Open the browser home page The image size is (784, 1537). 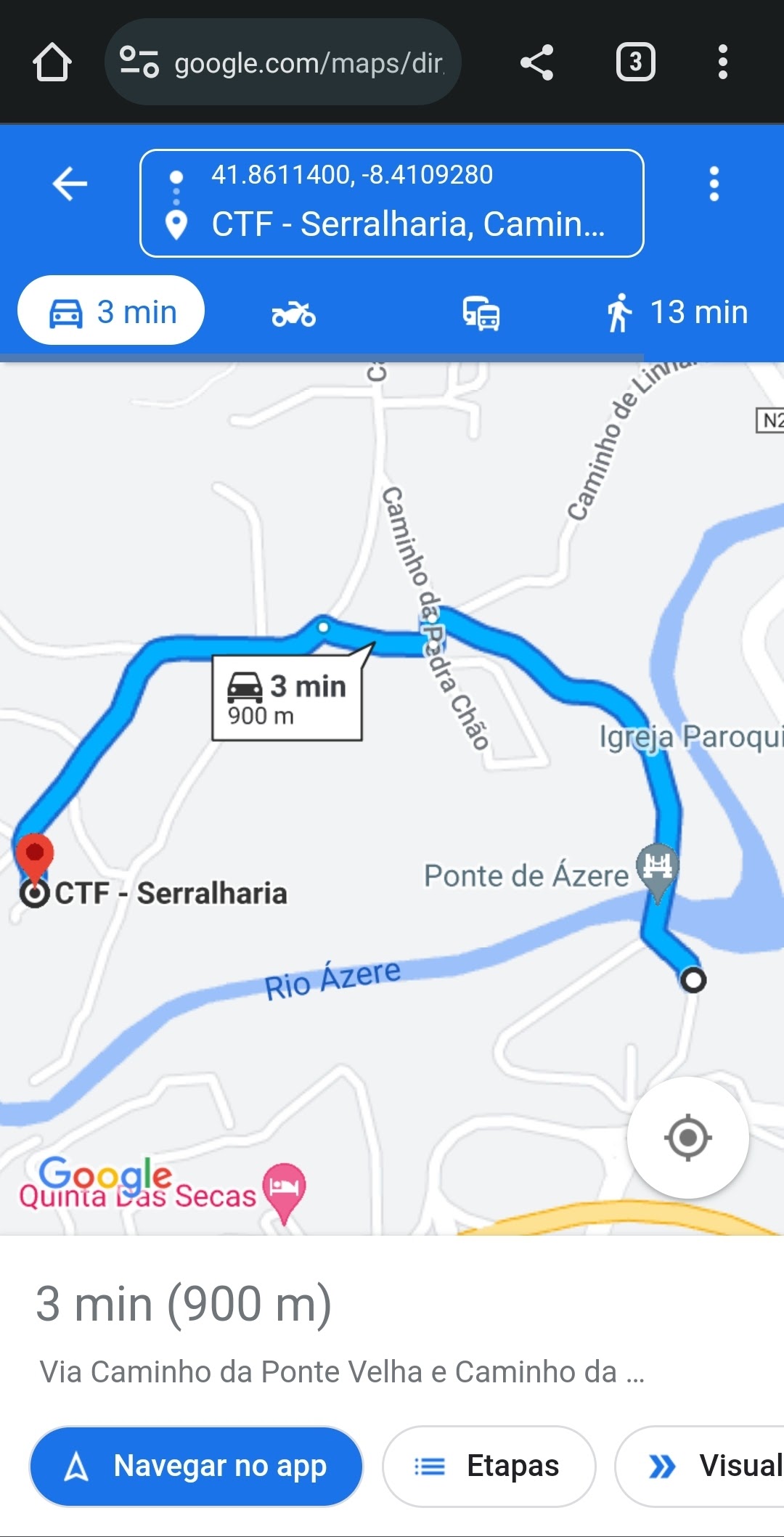pyautogui.click(x=52, y=62)
